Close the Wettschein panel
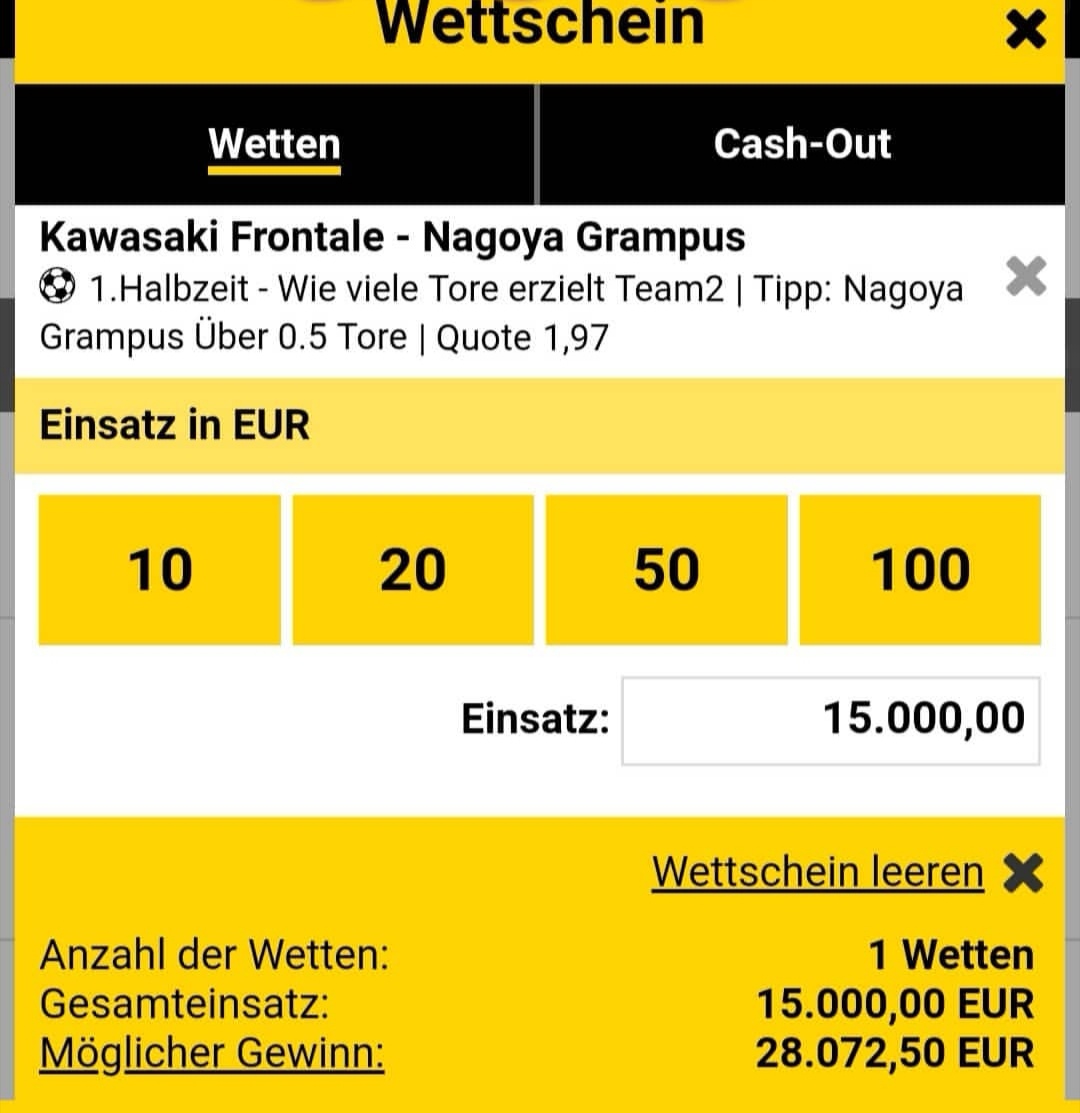The image size is (1080, 1113). pyautogui.click(x=1025, y=31)
